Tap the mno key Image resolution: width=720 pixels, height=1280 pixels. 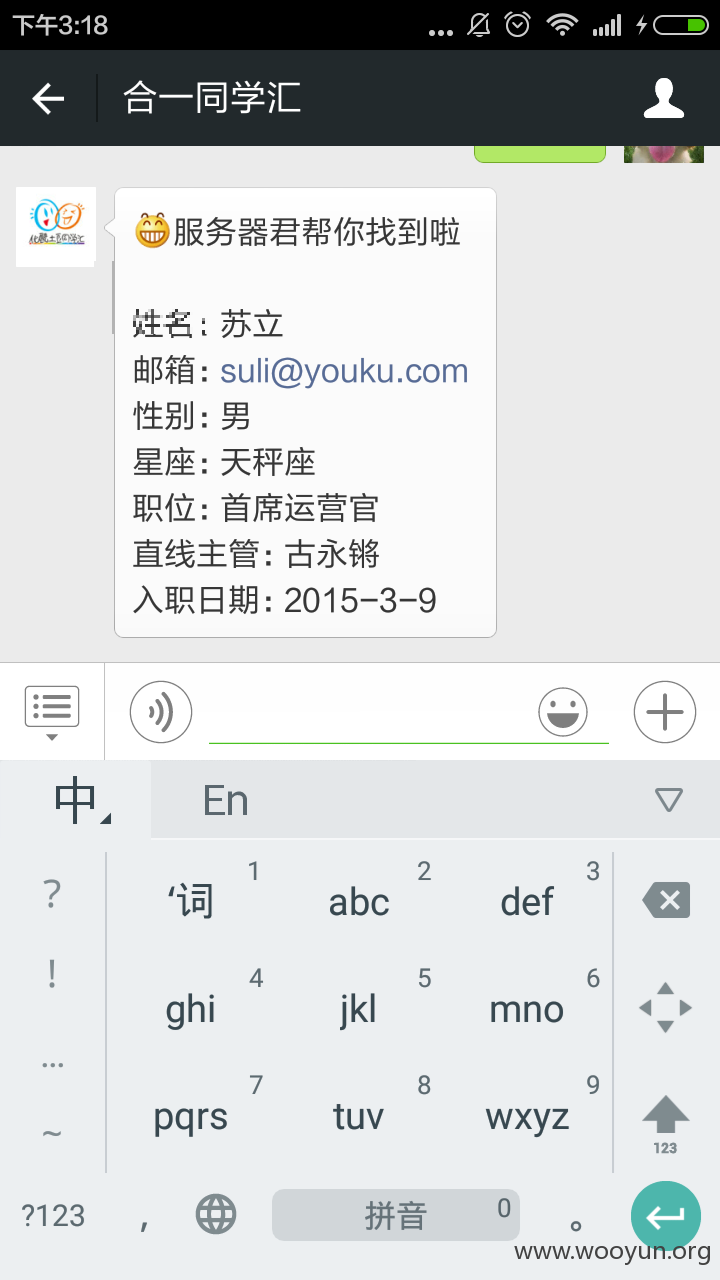tap(527, 1008)
